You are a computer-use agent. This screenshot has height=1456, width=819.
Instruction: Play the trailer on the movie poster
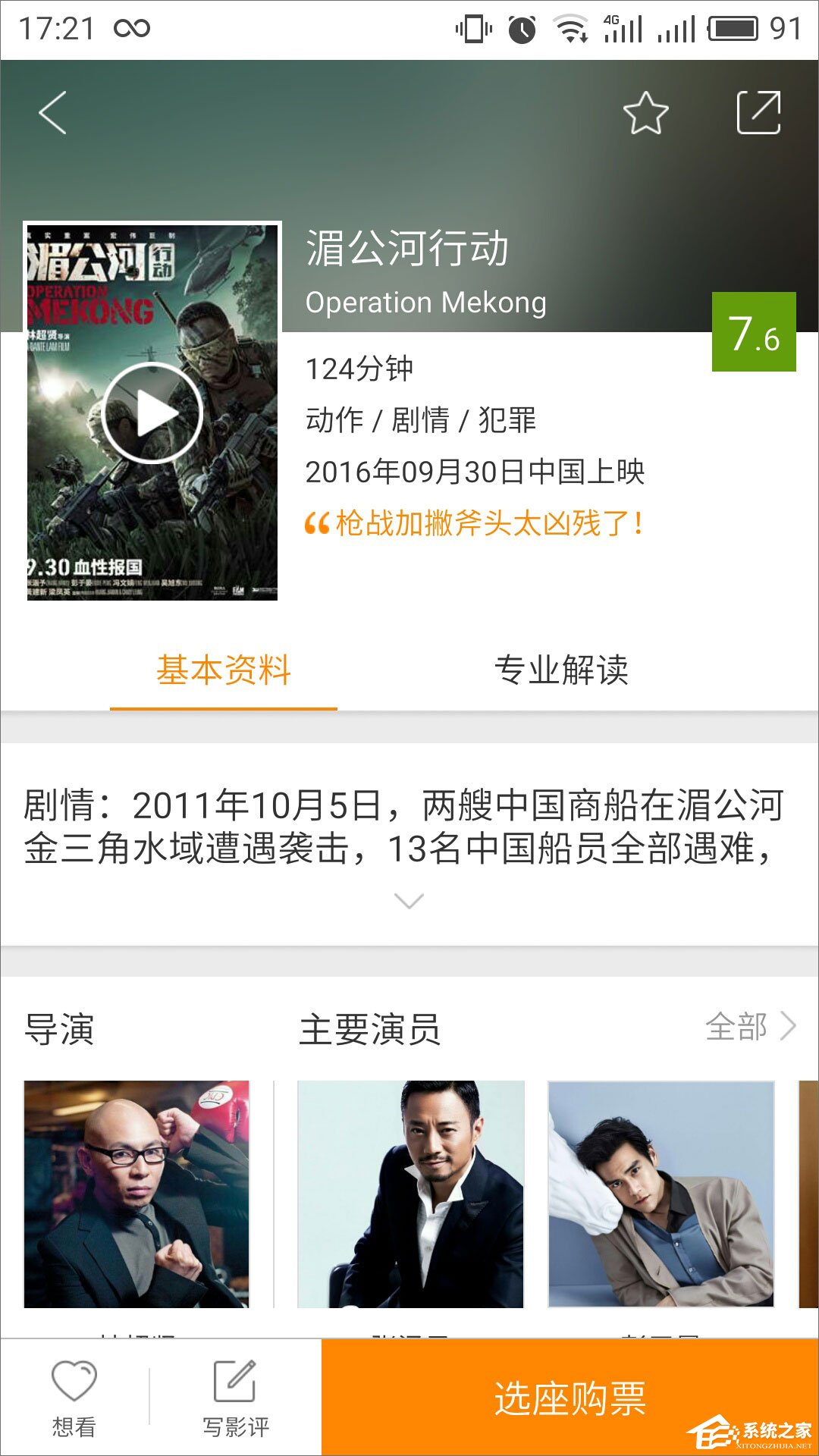click(152, 413)
